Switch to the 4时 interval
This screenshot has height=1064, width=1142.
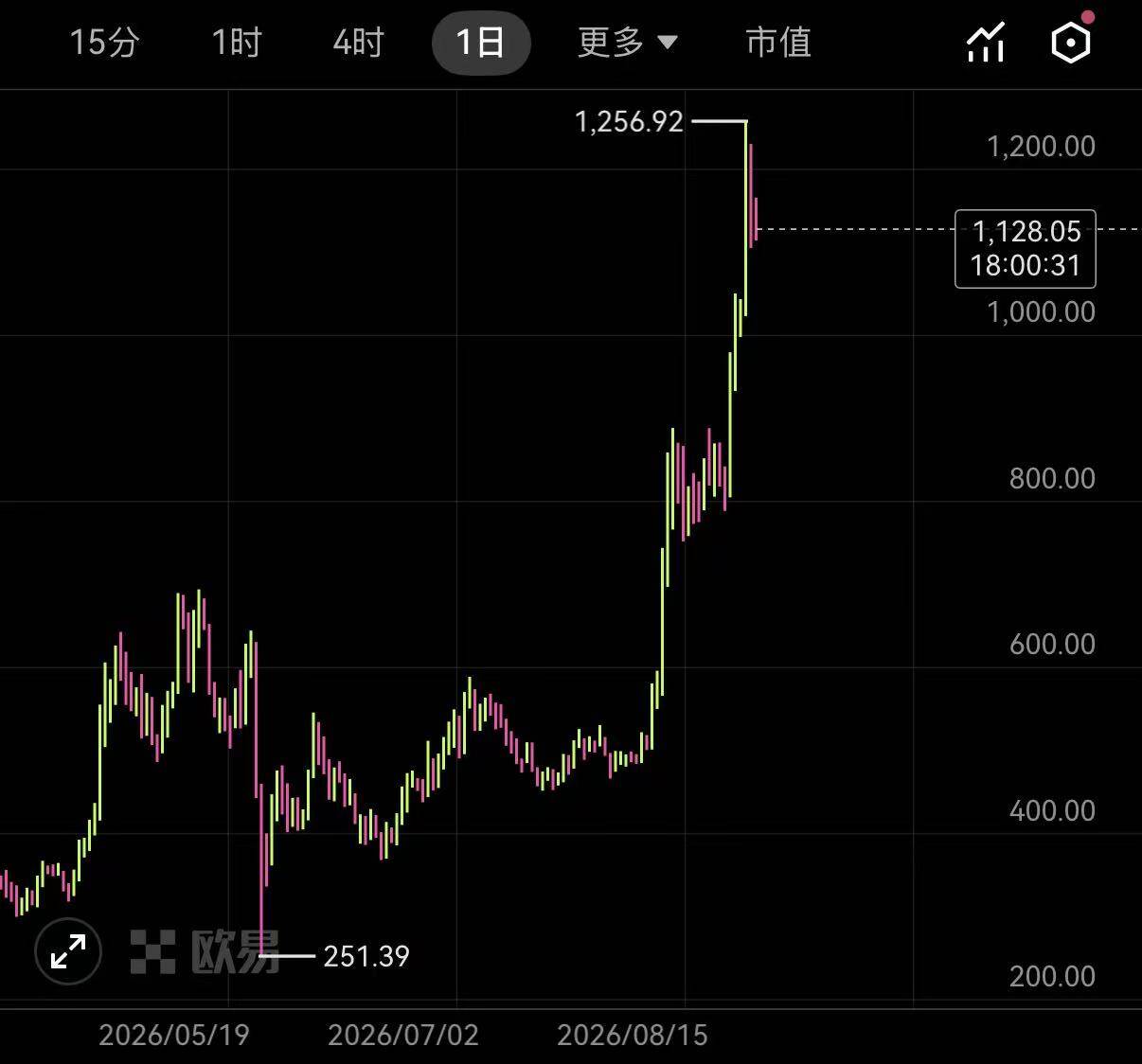(x=358, y=43)
